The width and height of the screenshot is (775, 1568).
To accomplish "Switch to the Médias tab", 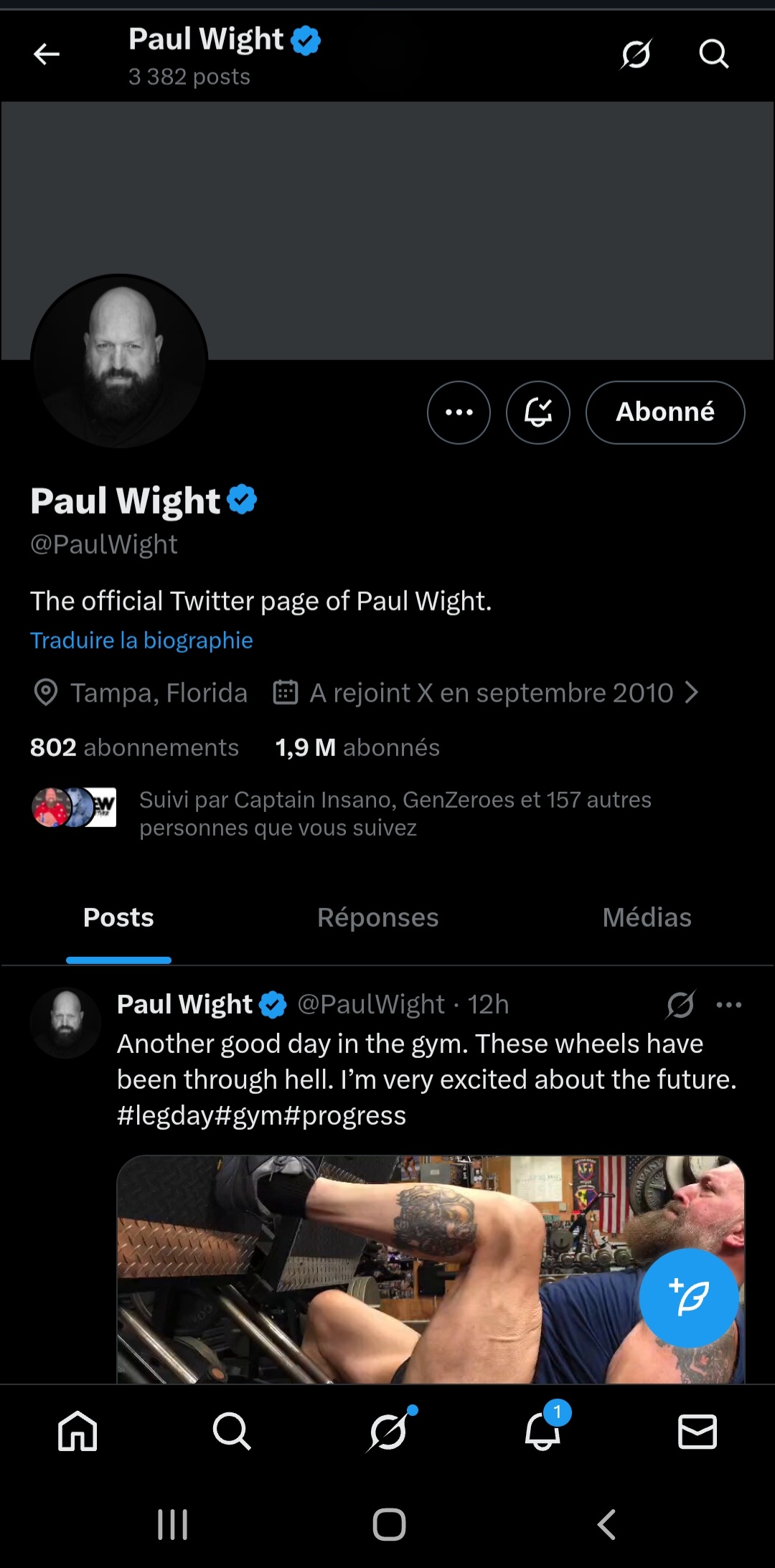I will coord(647,917).
